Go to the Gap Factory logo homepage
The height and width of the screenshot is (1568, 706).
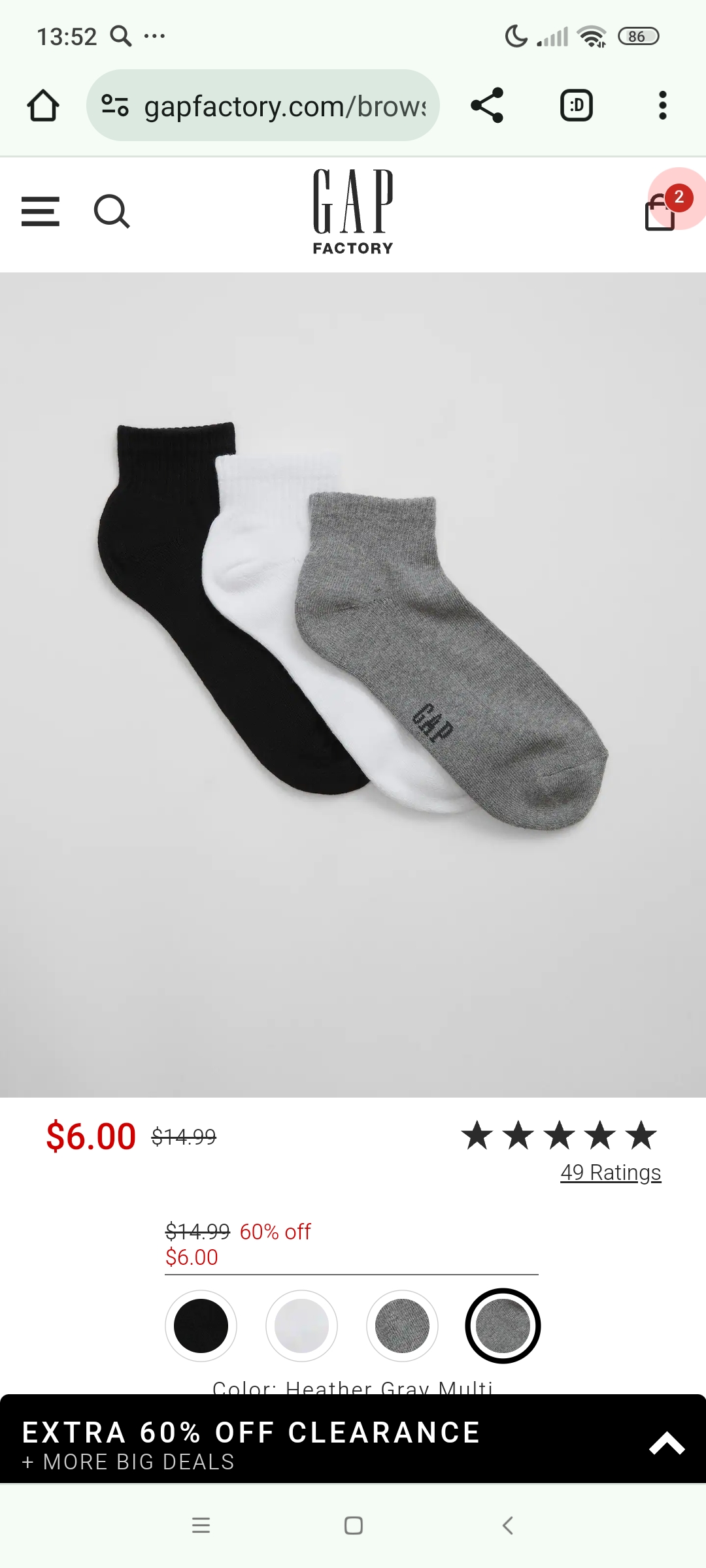coord(353,212)
